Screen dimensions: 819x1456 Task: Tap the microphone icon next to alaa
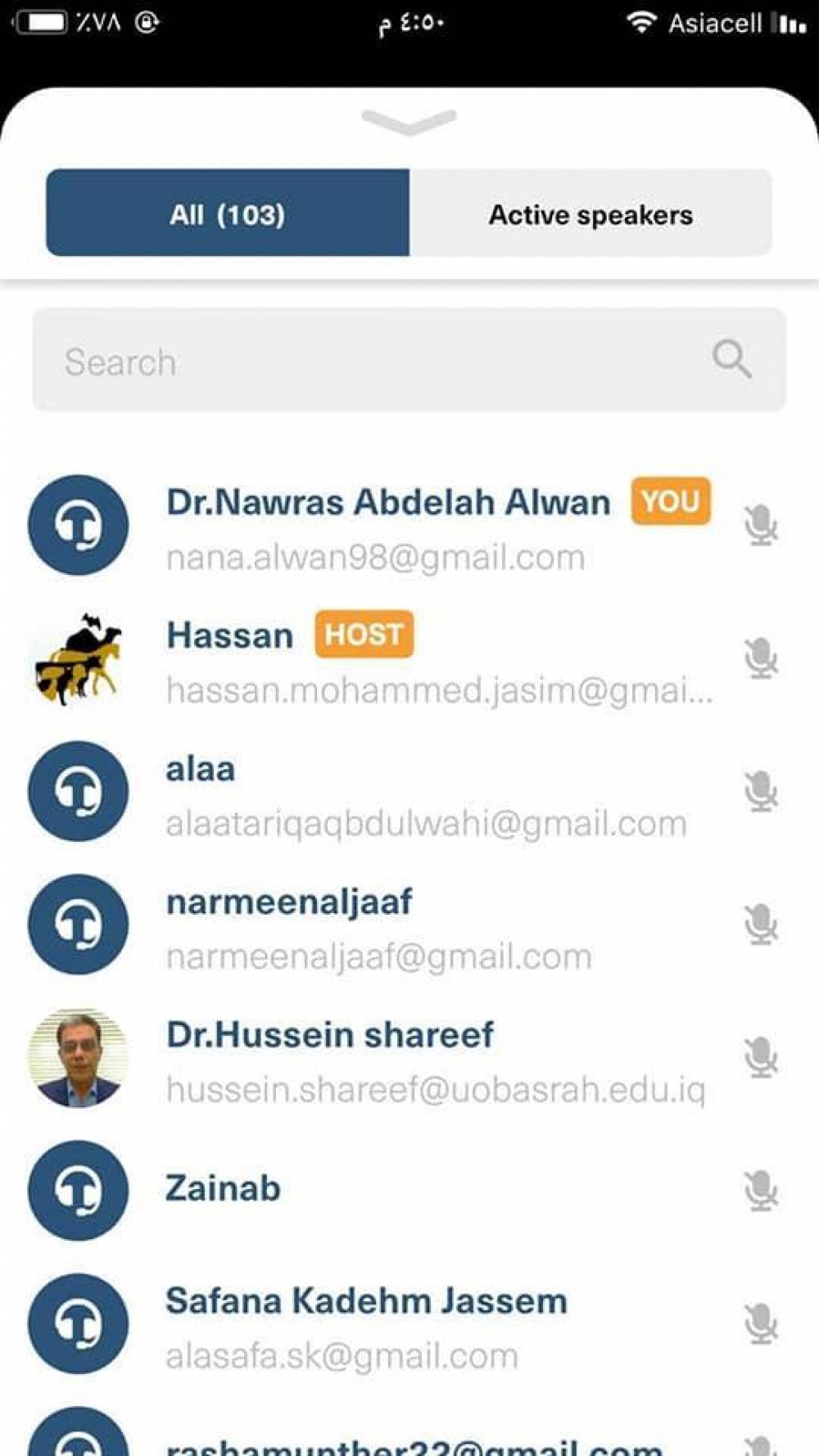(761, 792)
